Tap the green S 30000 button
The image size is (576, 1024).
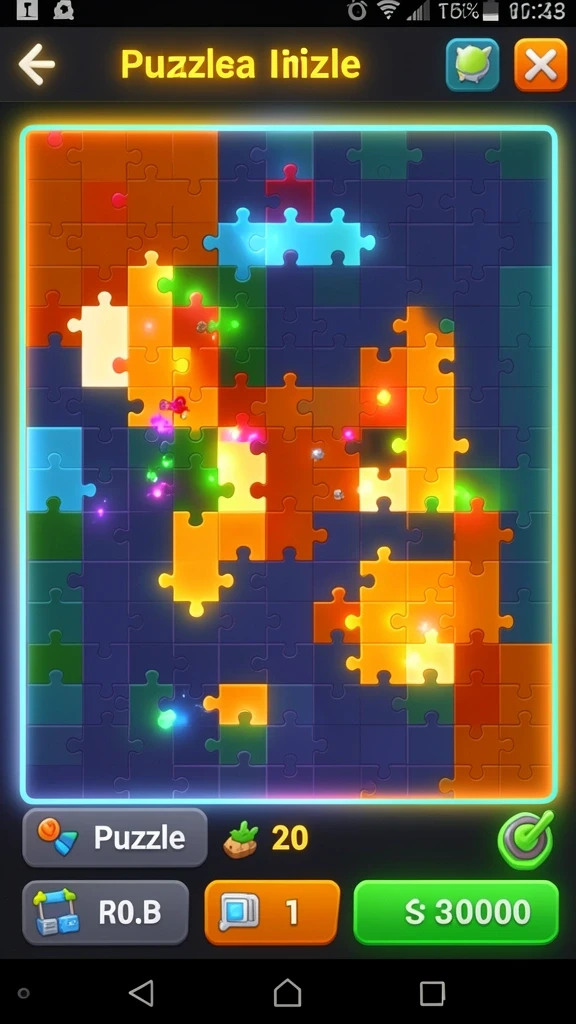456,912
